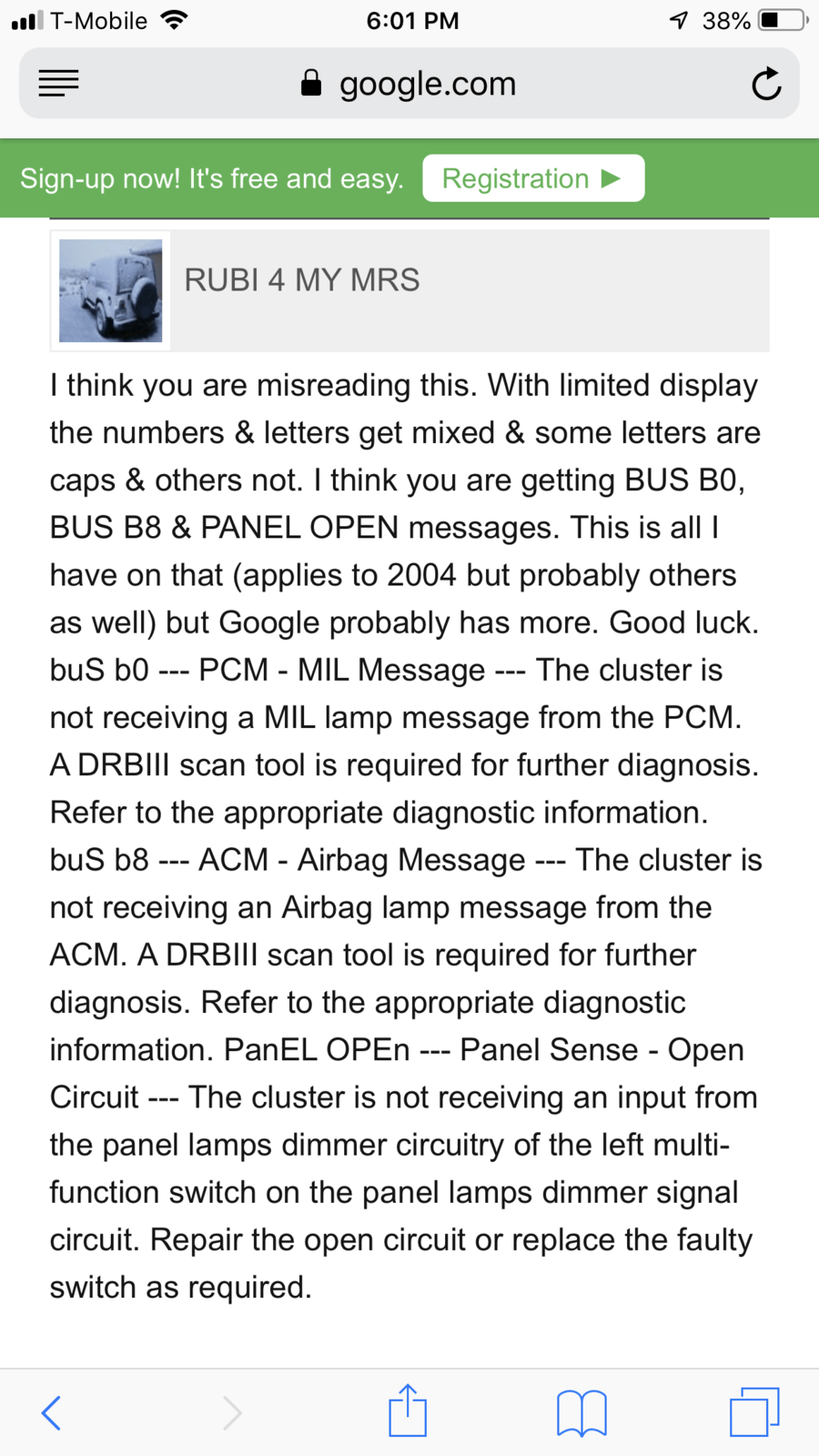Open the share sheet
The image size is (819, 1456).
408,1411
